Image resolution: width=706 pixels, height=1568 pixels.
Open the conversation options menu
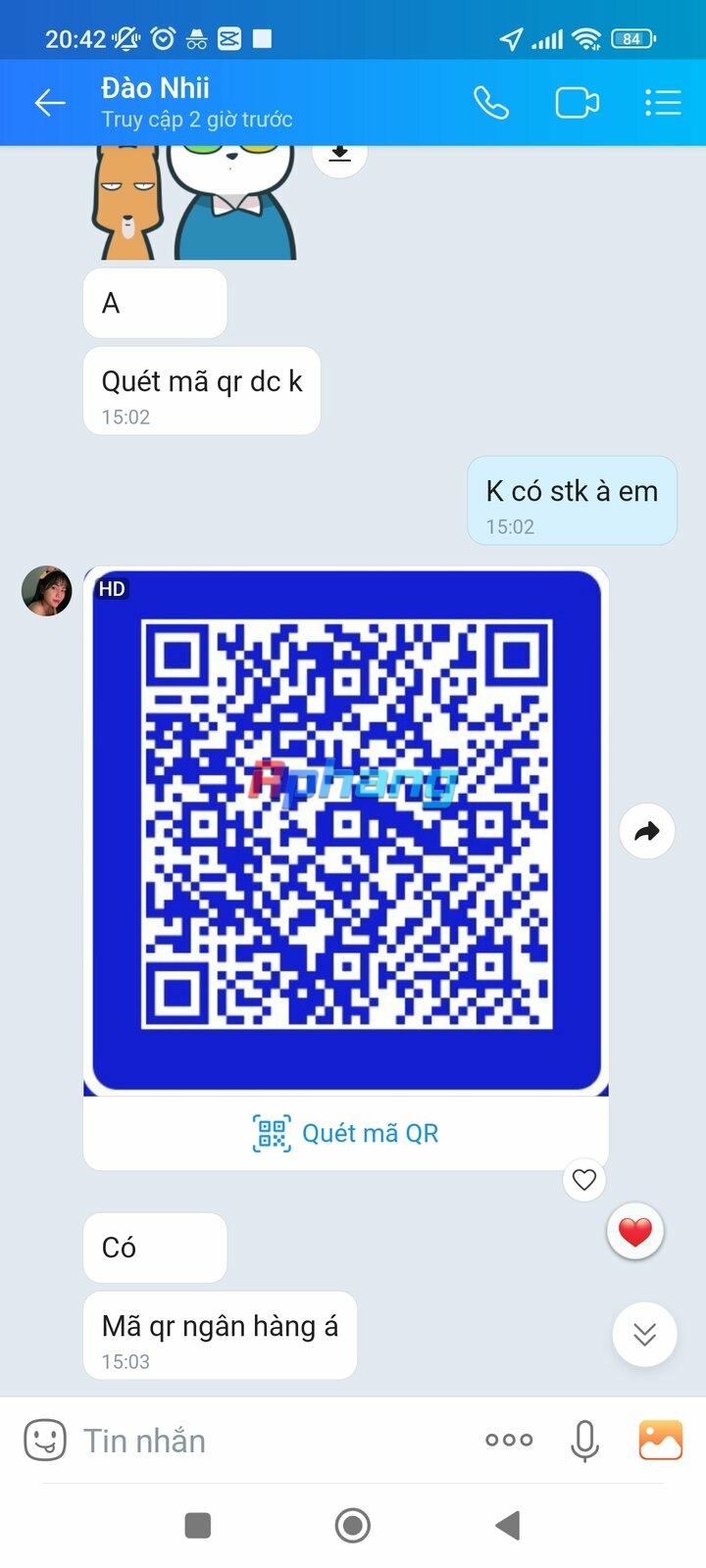[x=663, y=103]
